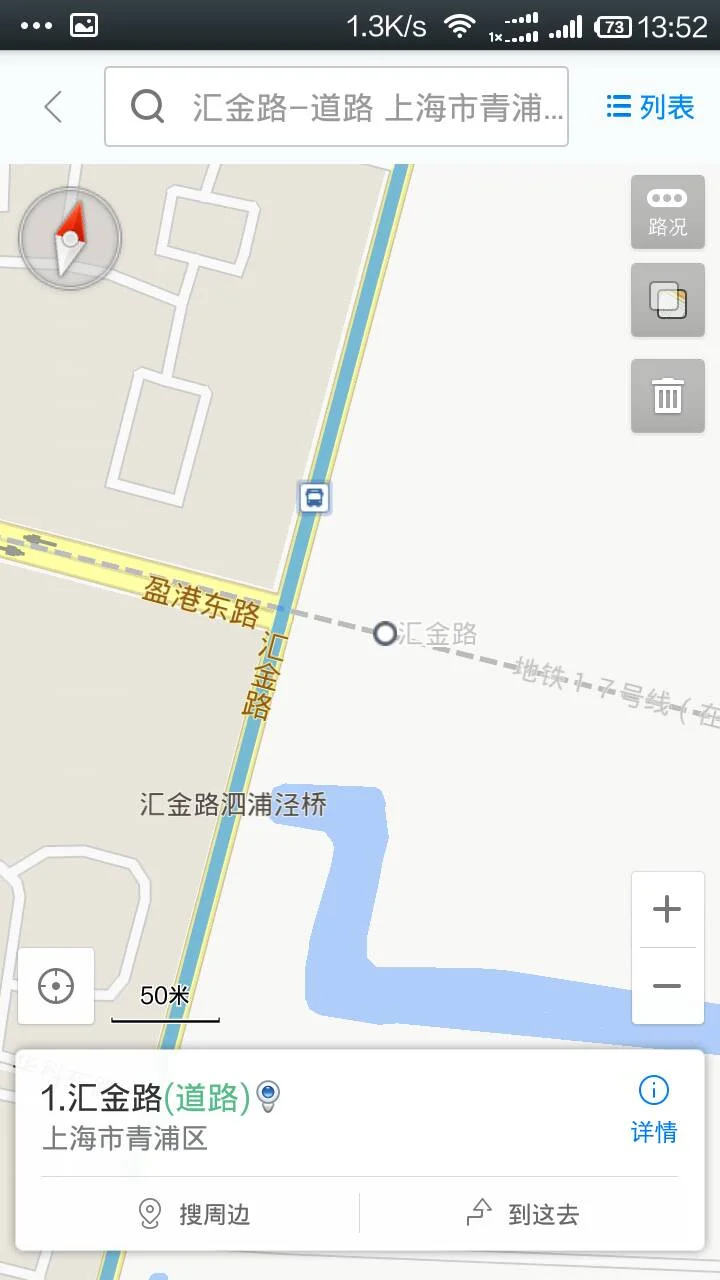
Task: Click the bus stop icon on 汇金路
Action: [x=314, y=499]
